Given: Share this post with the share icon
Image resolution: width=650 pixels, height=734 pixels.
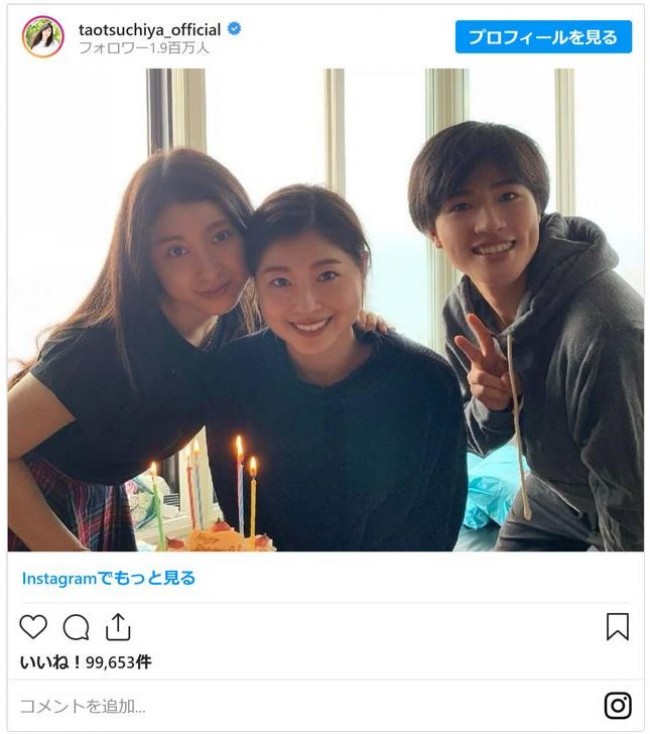Looking at the screenshot, I should pyautogui.click(x=118, y=627).
